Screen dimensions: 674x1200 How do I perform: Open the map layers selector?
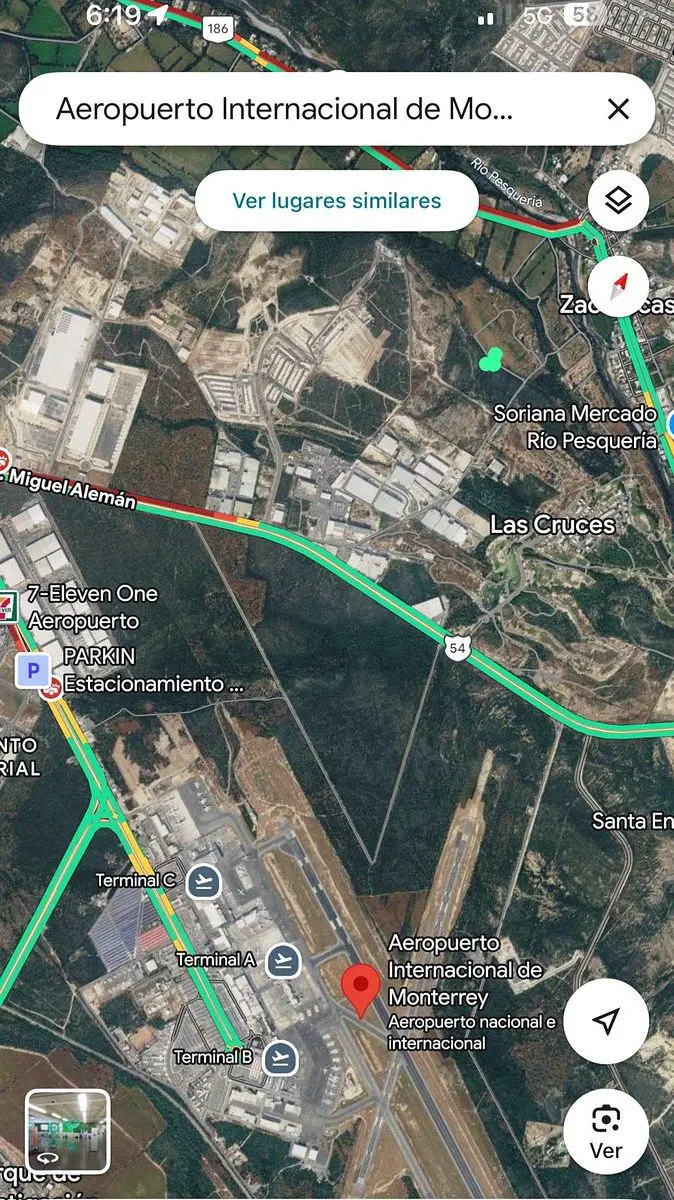[618, 200]
